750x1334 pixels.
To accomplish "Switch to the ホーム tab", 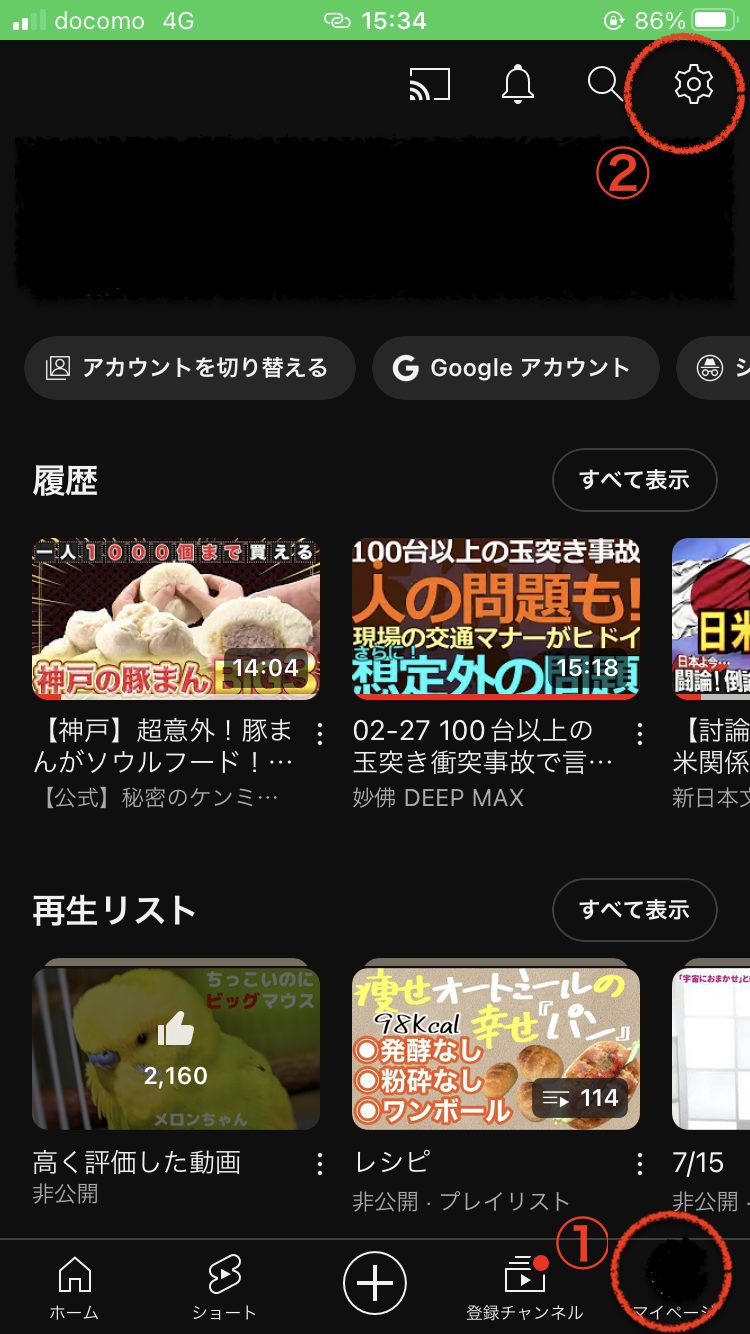I will (75, 1287).
